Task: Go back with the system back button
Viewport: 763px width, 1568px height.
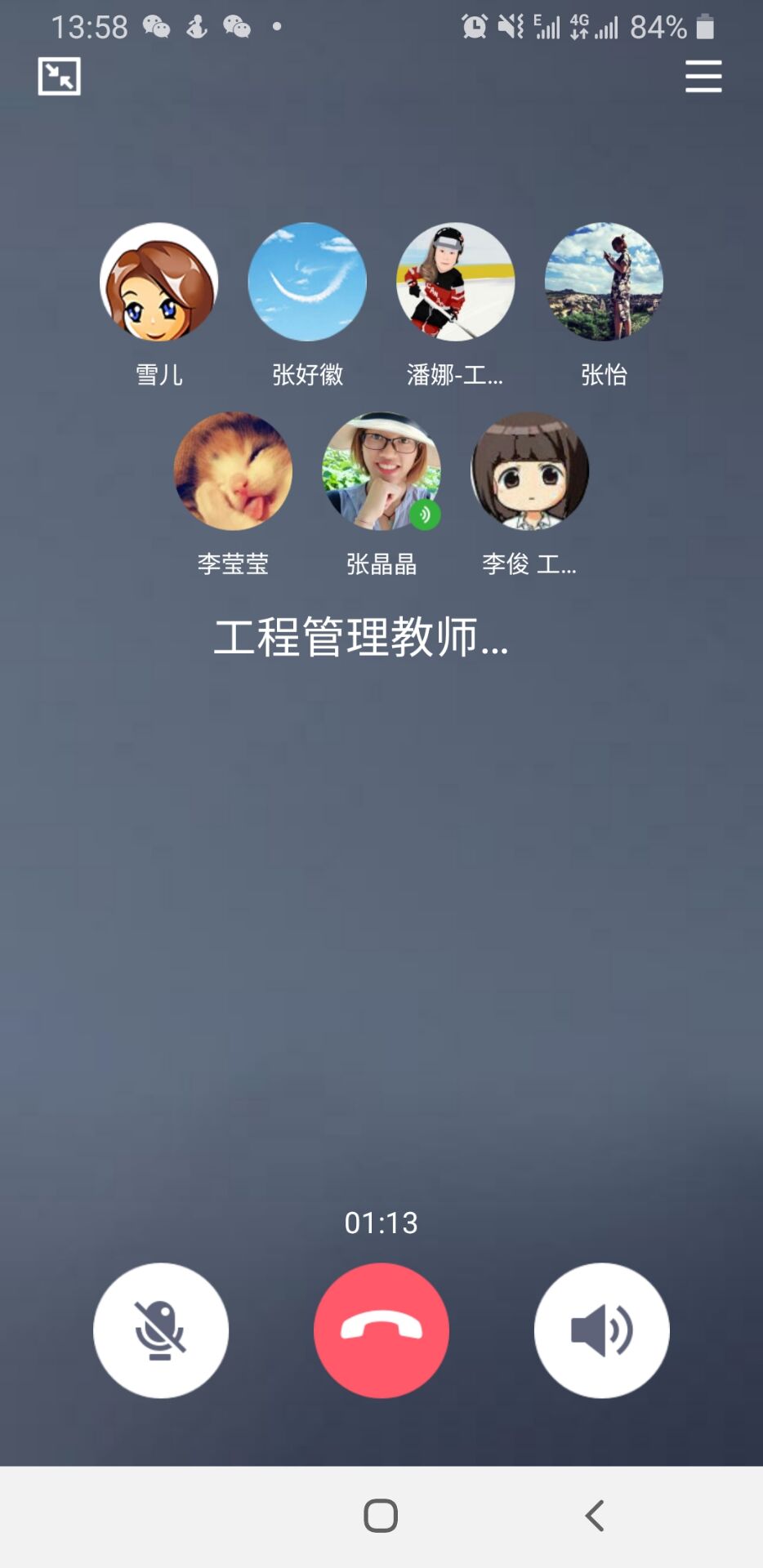Action: pos(595,1516)
